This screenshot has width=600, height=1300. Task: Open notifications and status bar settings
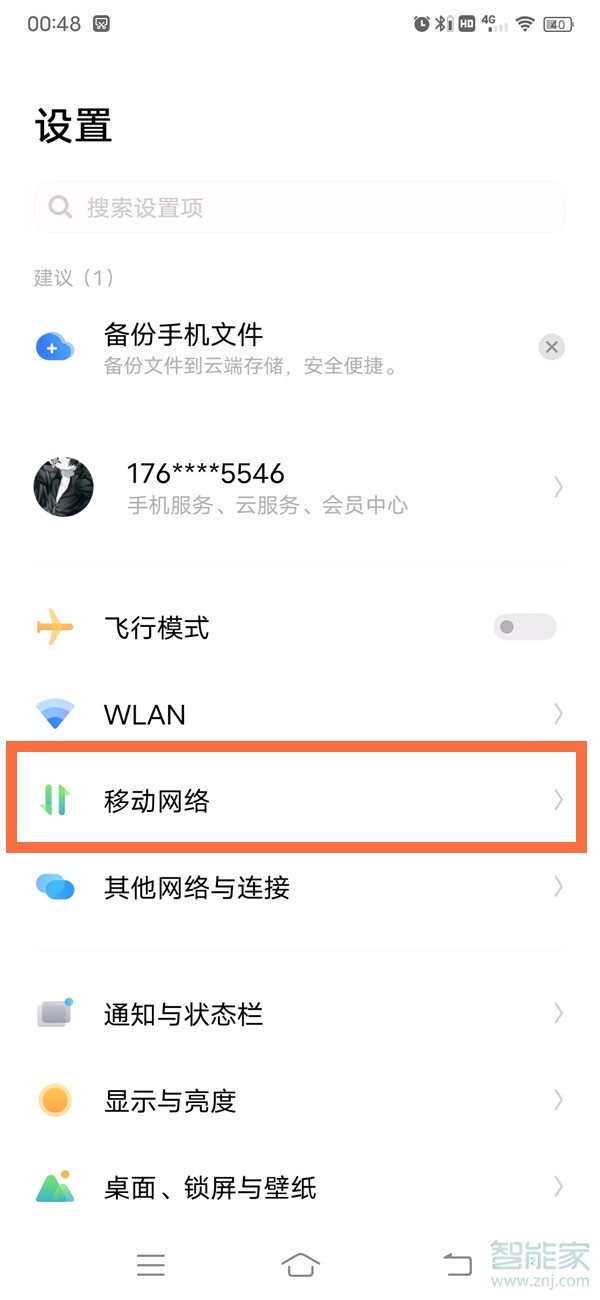coord(300,1014)
